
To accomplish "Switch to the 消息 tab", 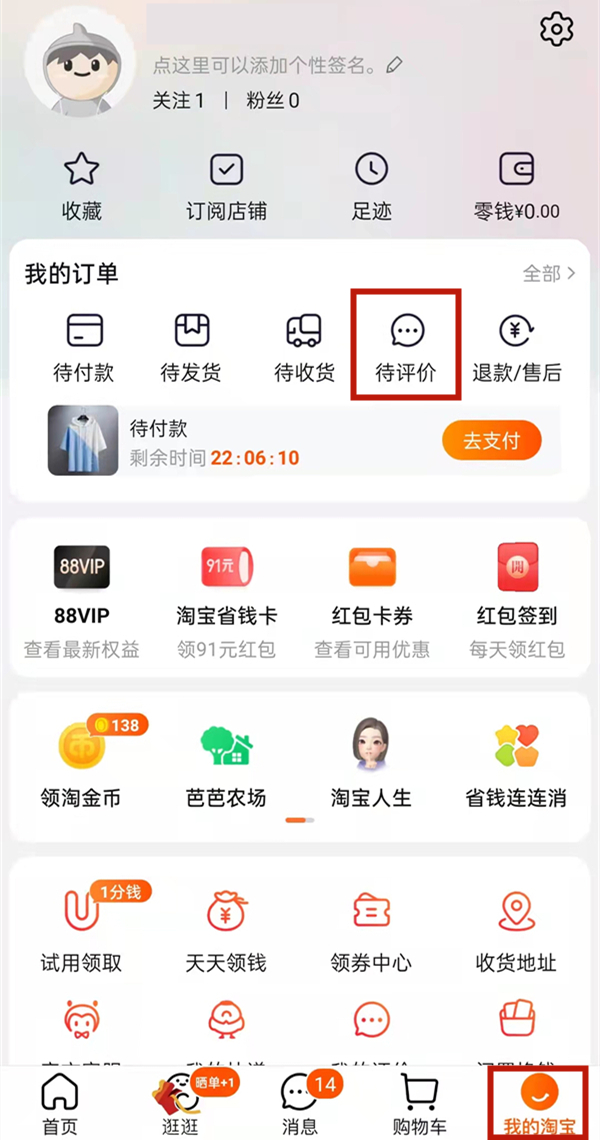I will click(300, 1105).
